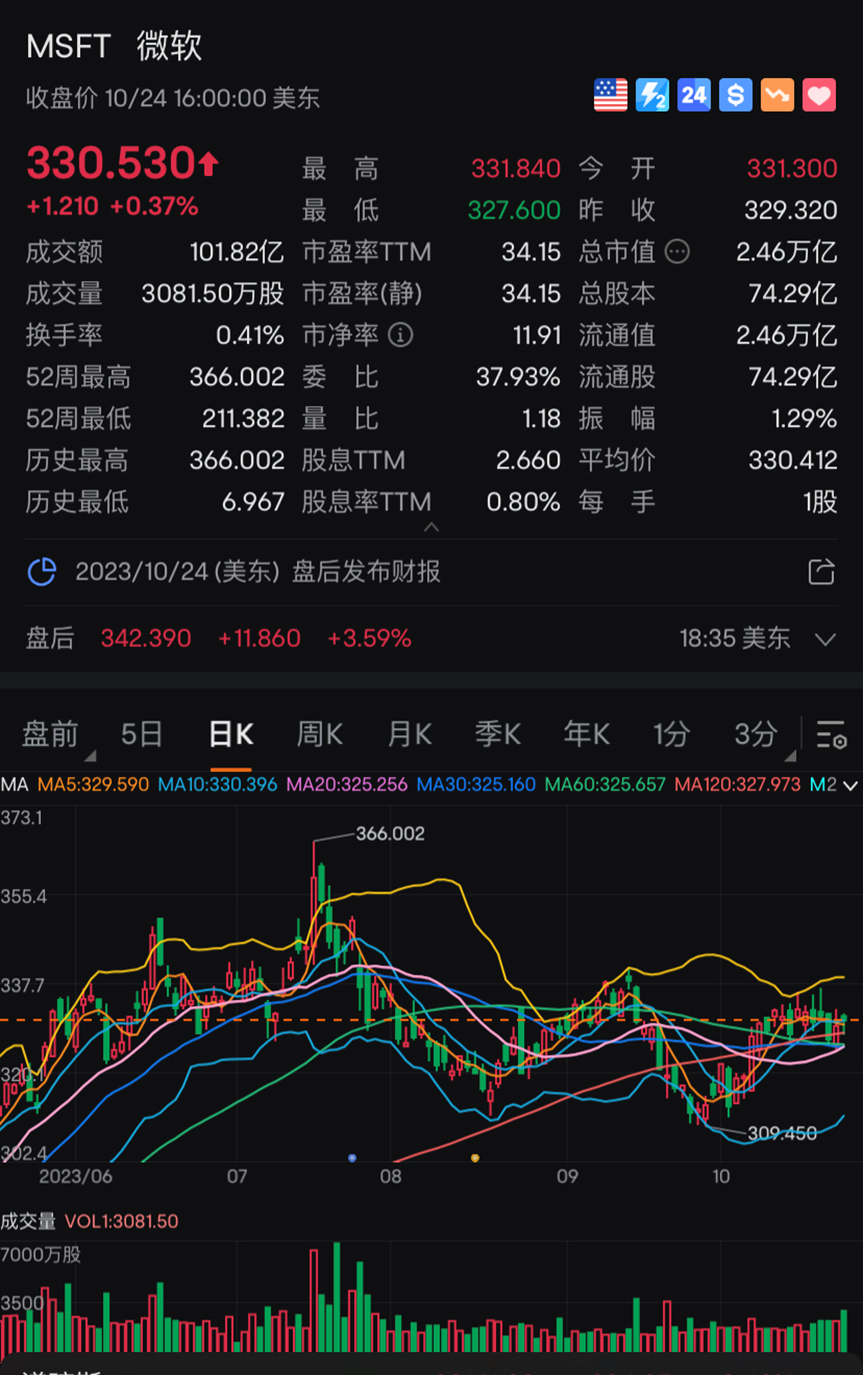Open the US stocks flag icon
Screen dimensions: 863x1375
pos(610,95)
